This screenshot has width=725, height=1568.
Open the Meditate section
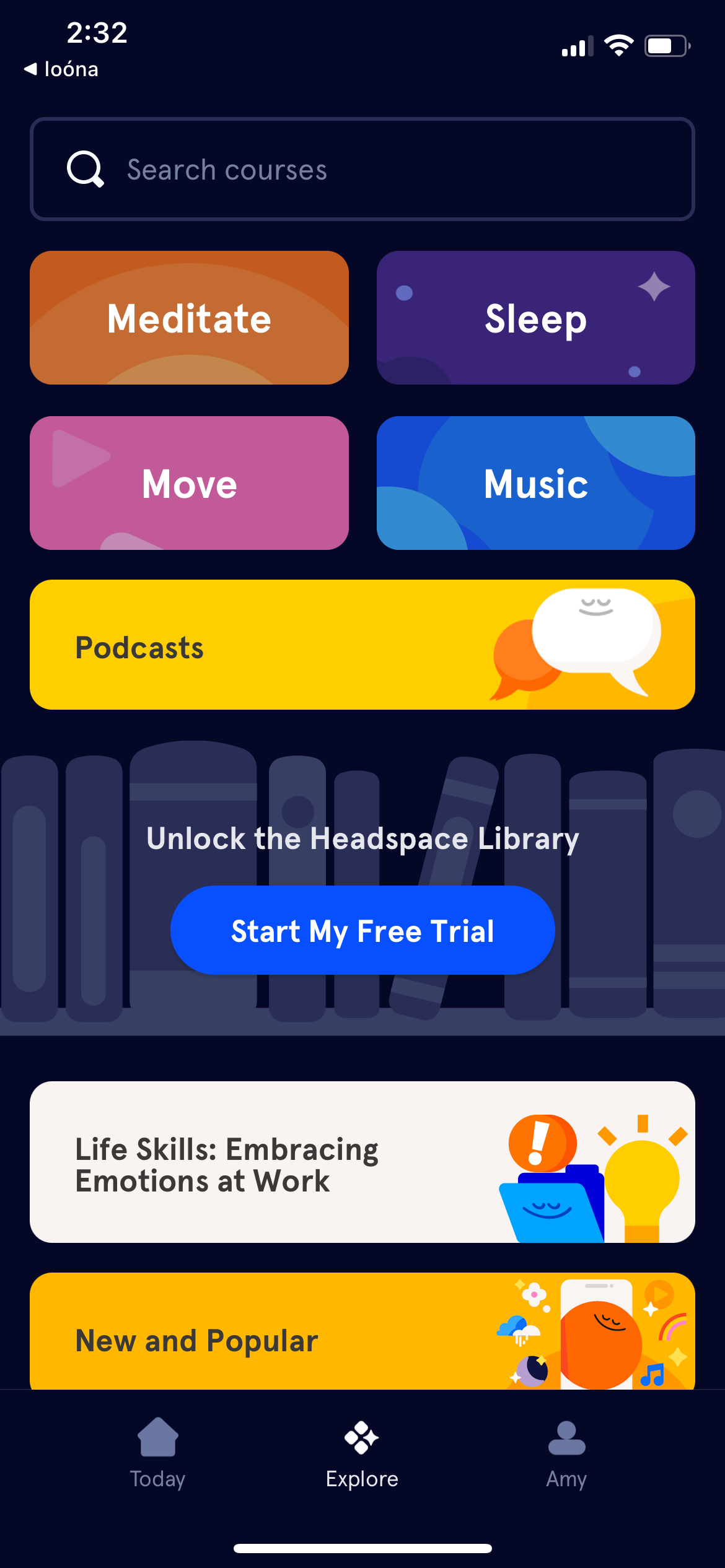click(189, 318)
